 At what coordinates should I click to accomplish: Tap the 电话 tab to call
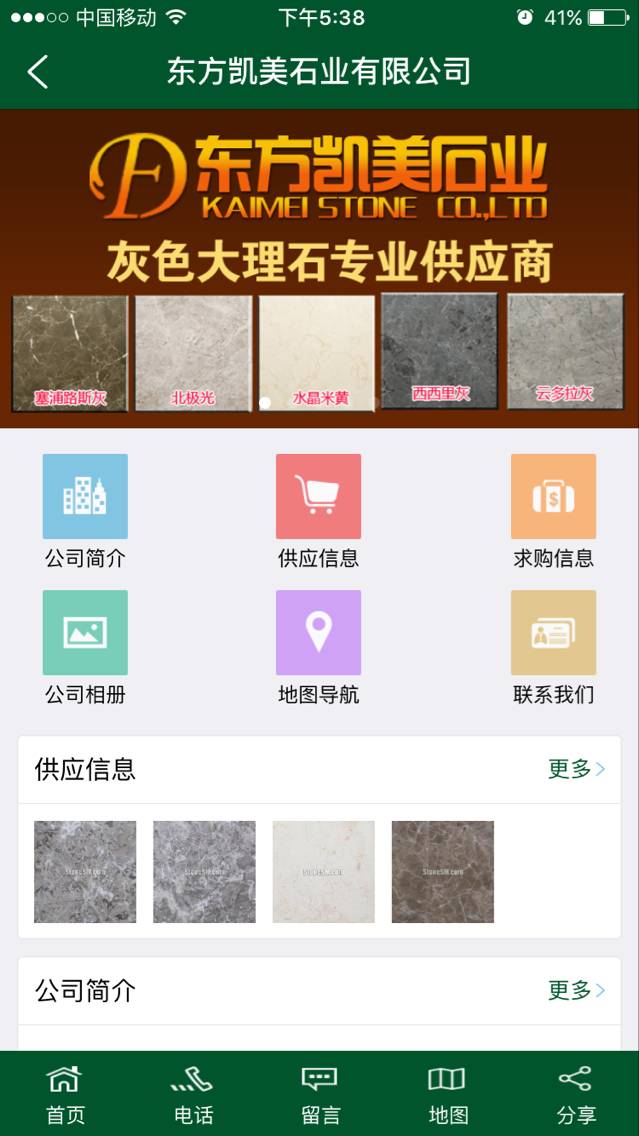pyautogui.click(x=192, y=1094)
